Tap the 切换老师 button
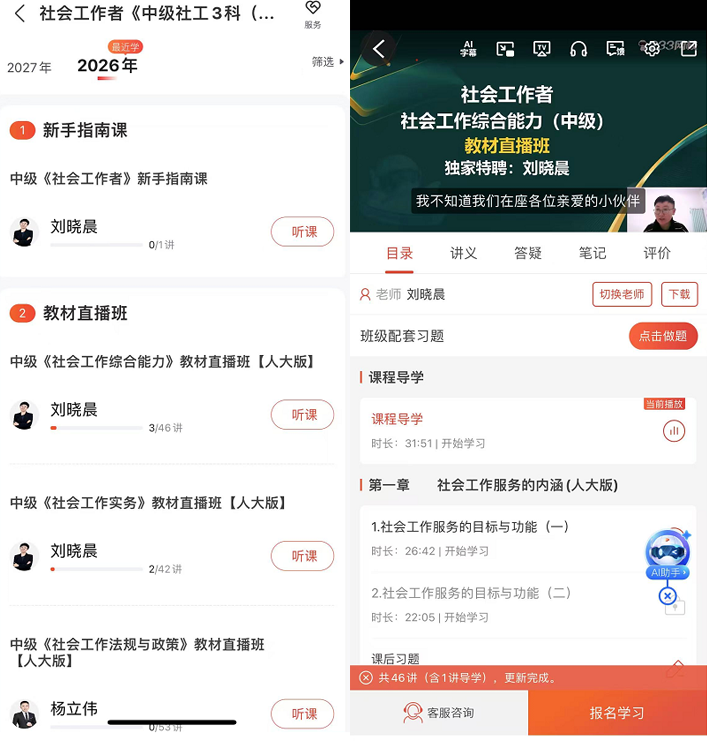707x742 pixels. 622,294
